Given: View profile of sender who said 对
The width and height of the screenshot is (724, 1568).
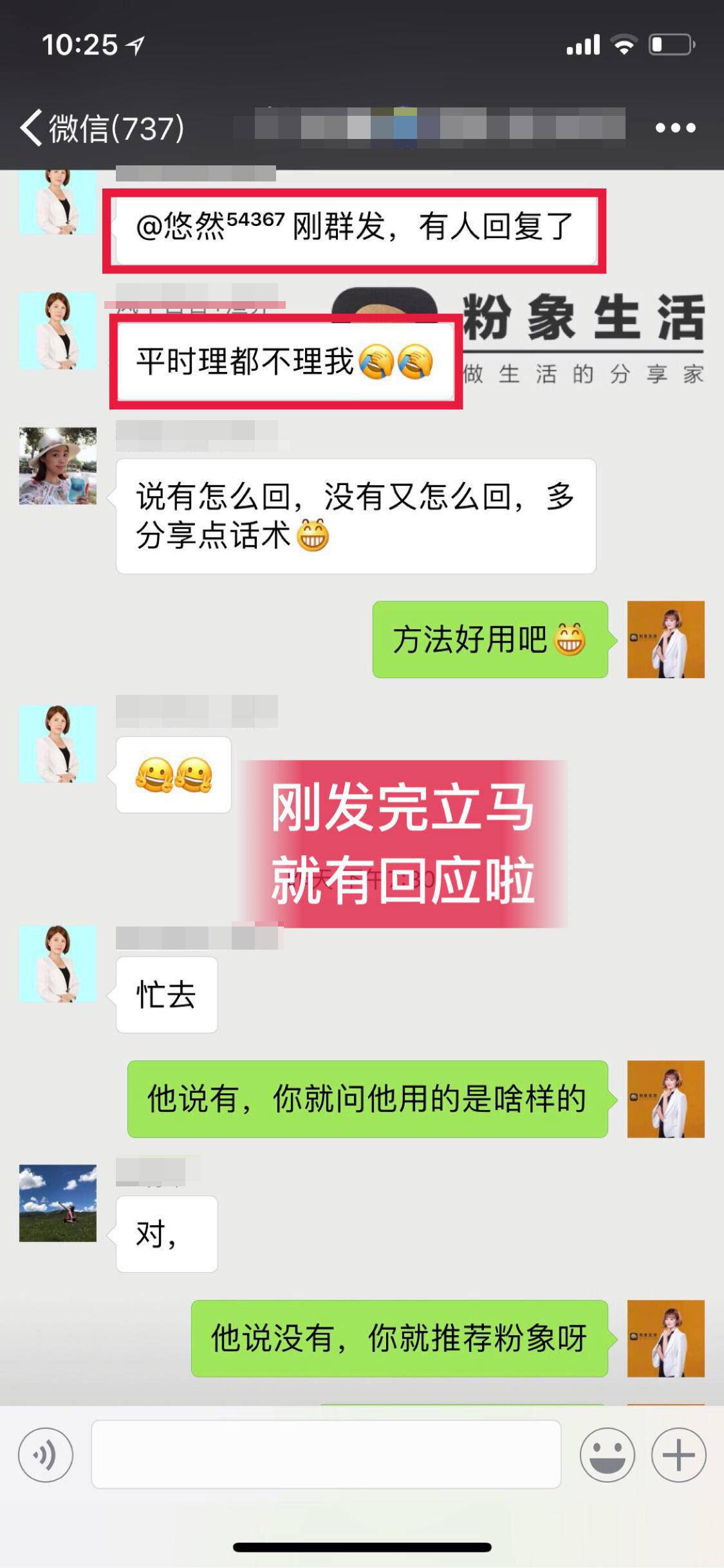Looking at the screenshot, I should [x=57, y=1203].
